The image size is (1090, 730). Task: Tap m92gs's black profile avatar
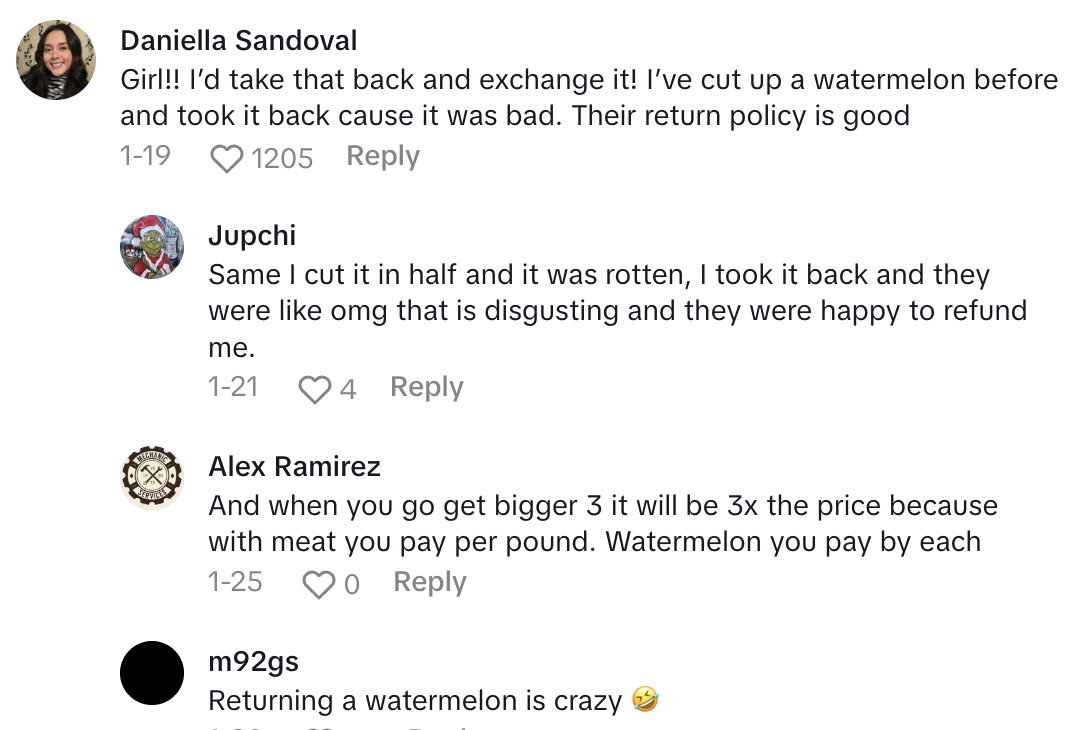(152, 673)
